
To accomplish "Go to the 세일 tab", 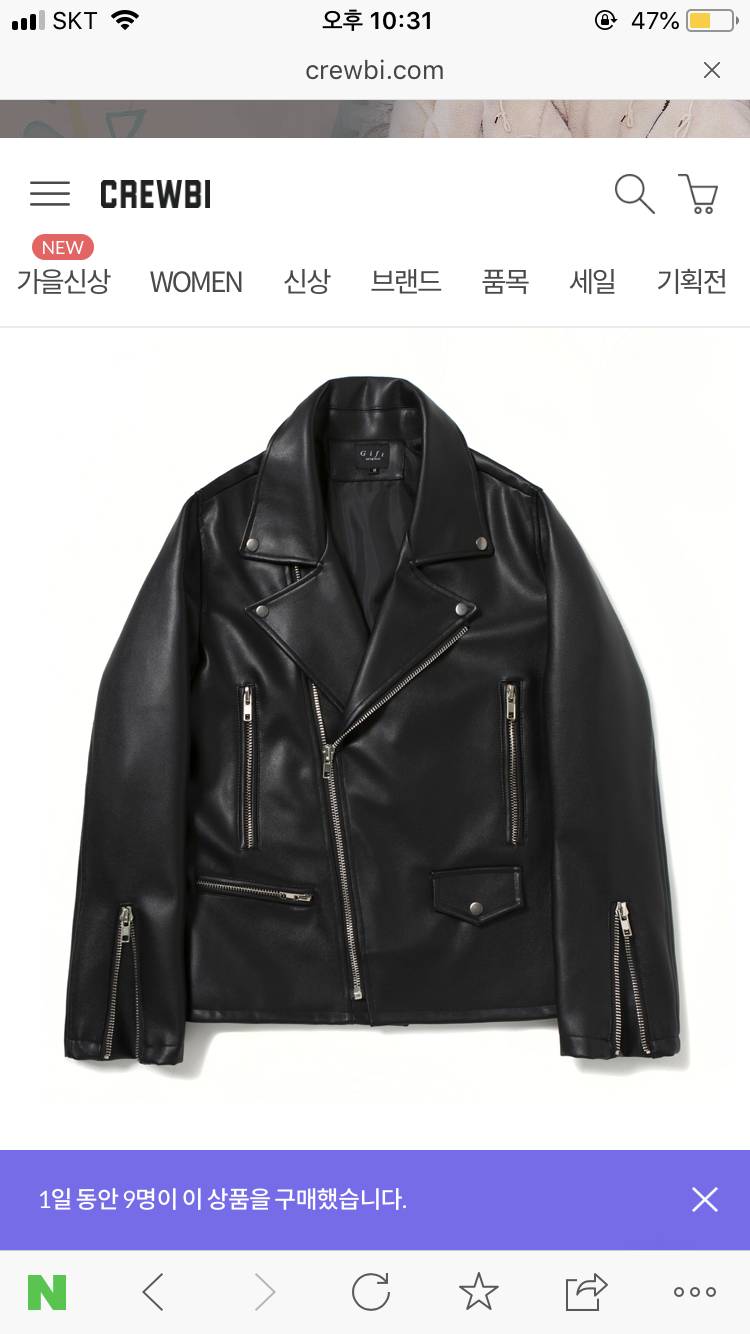I will (592, 282).
